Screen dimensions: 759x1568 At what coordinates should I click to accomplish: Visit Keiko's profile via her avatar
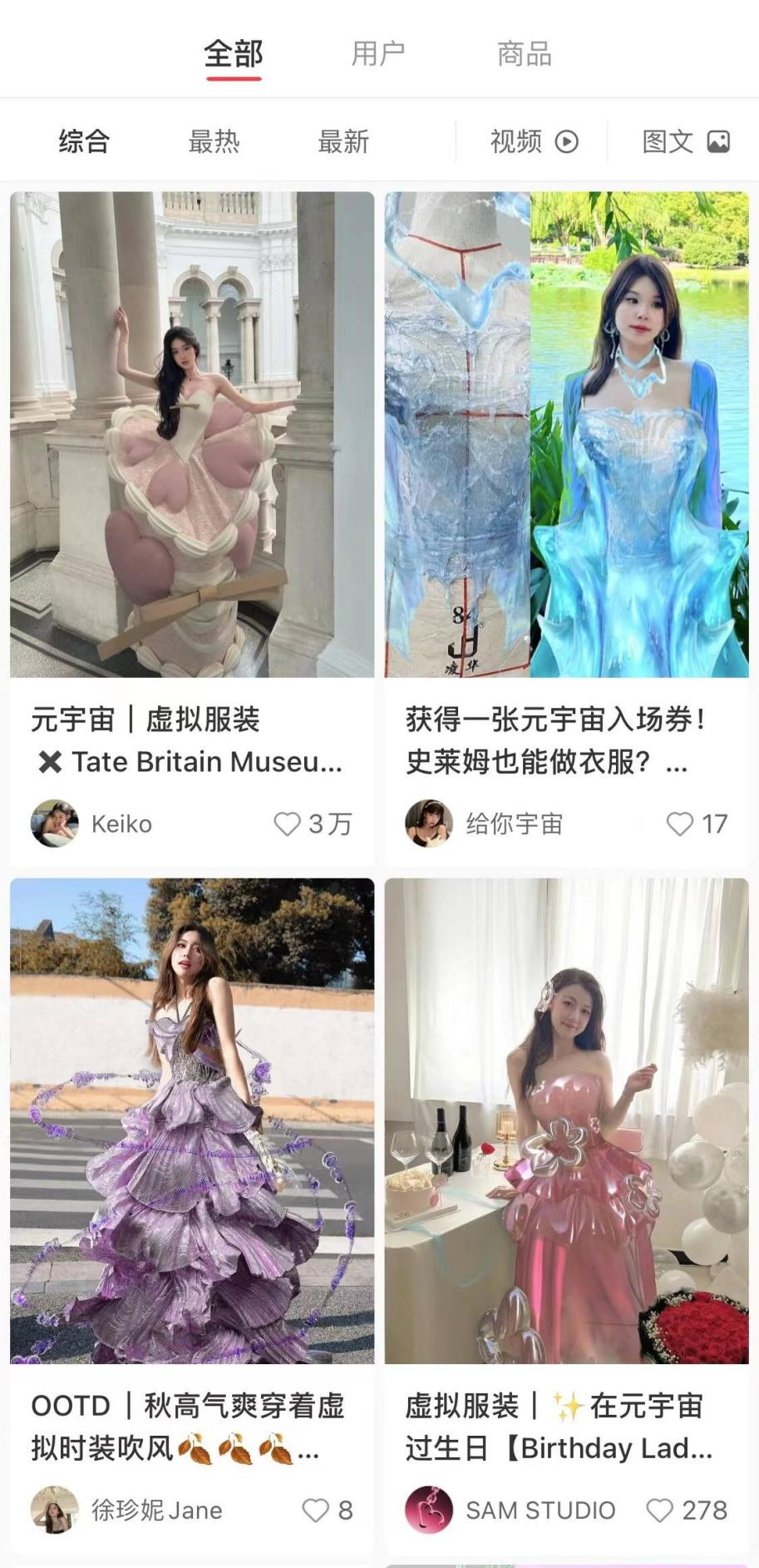(55, 824)
